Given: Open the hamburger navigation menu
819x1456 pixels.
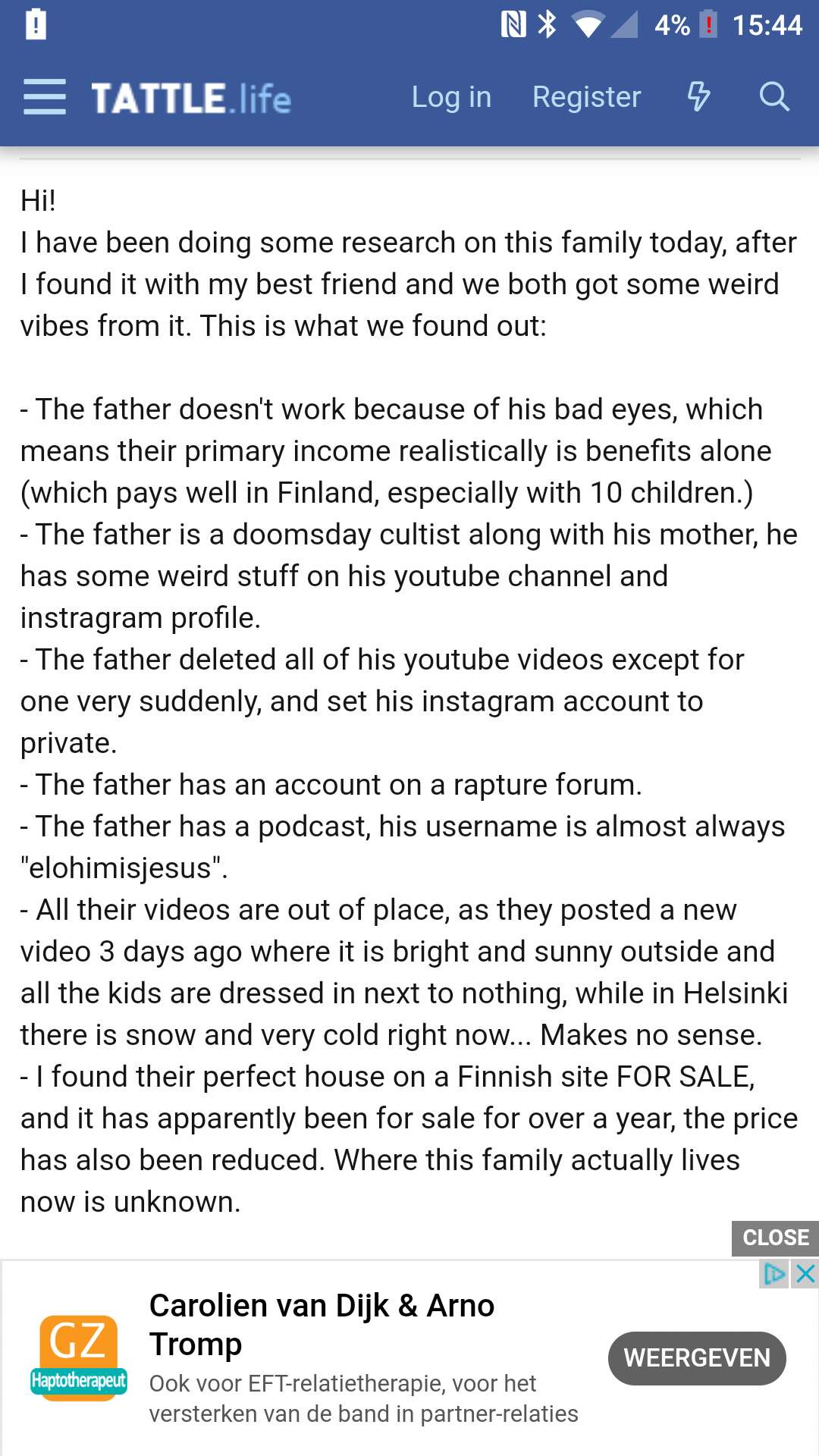Looking at the screenshot, I should 45,97.
